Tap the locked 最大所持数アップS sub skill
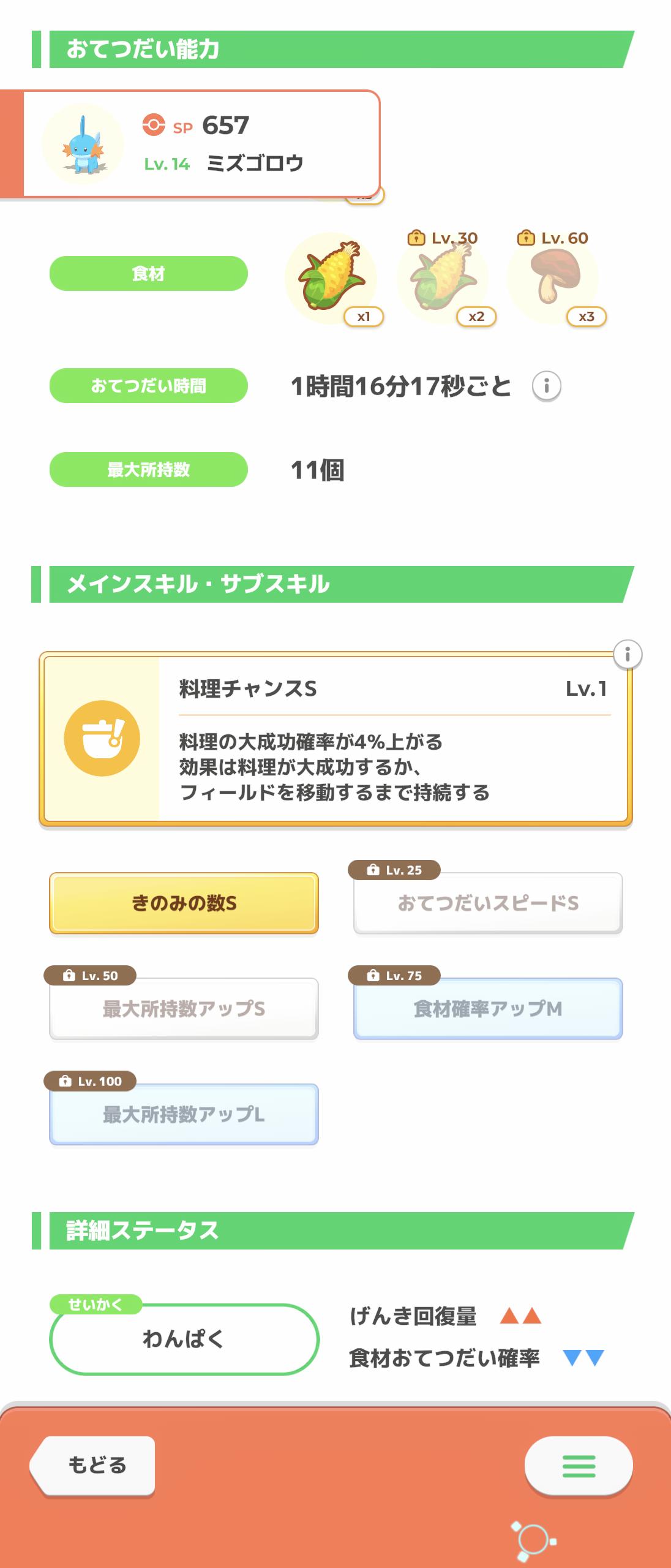 (x=184, y=1009)
